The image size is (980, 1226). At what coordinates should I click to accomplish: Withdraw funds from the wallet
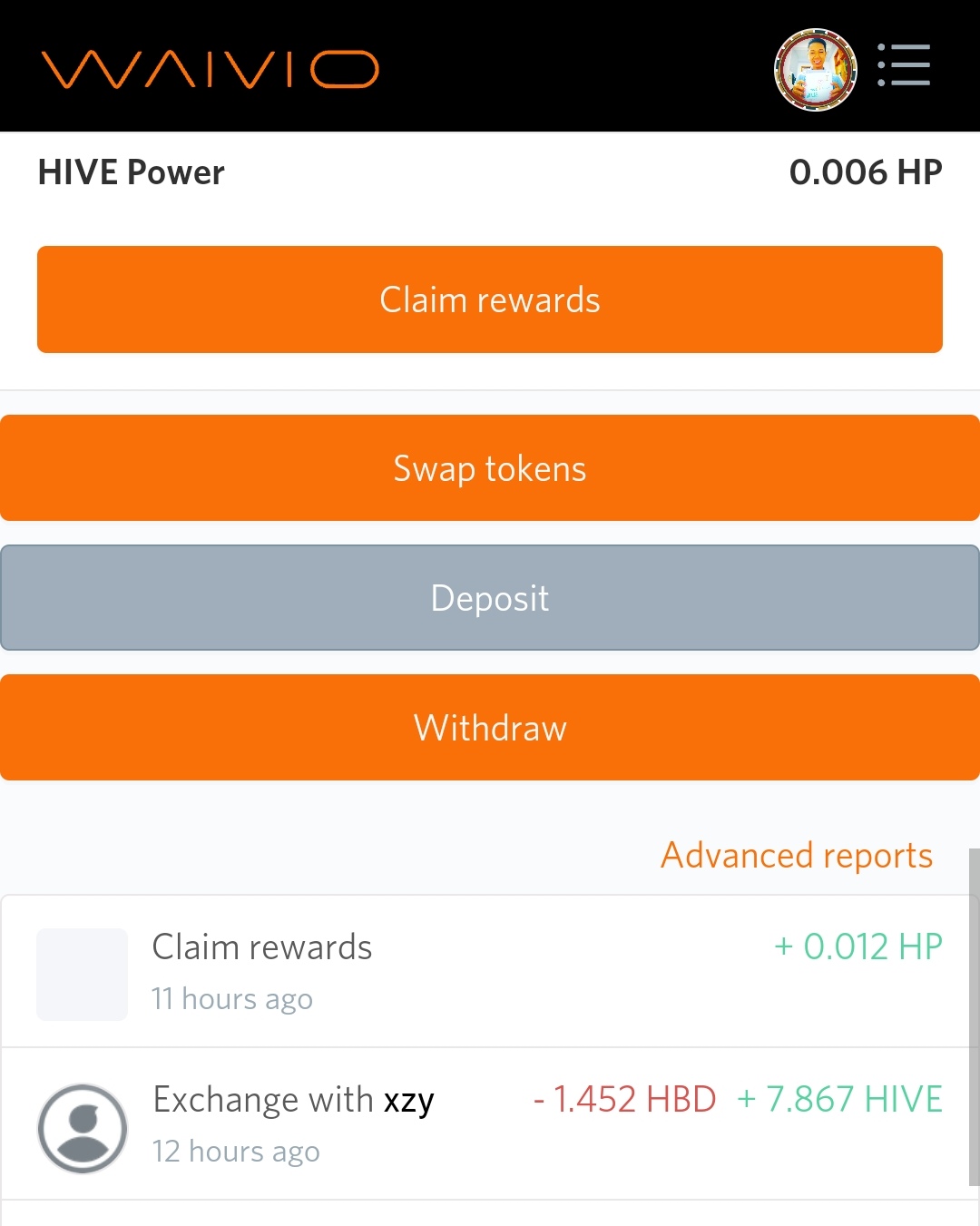[x=490, y=728]
